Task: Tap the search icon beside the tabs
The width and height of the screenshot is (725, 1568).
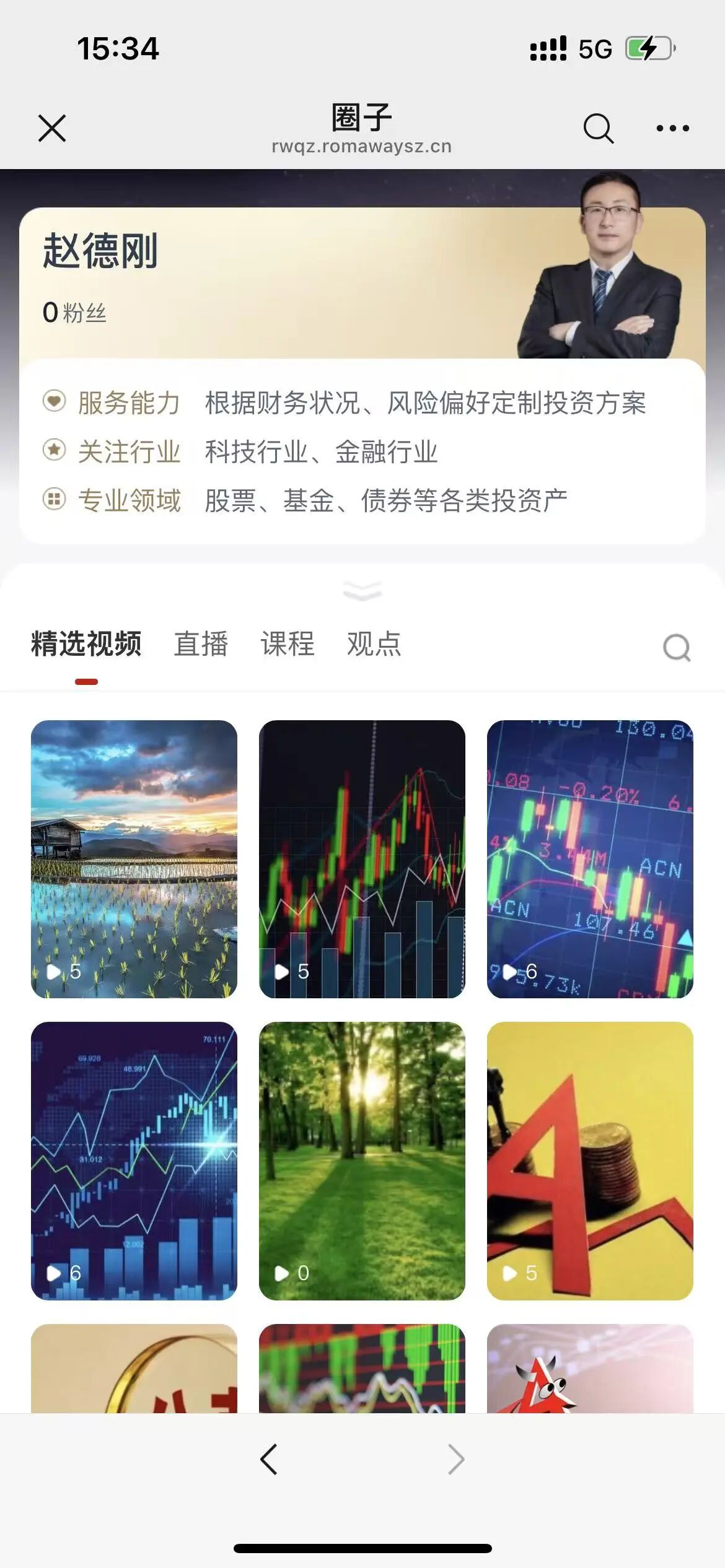Action: [x=676, y=648]
